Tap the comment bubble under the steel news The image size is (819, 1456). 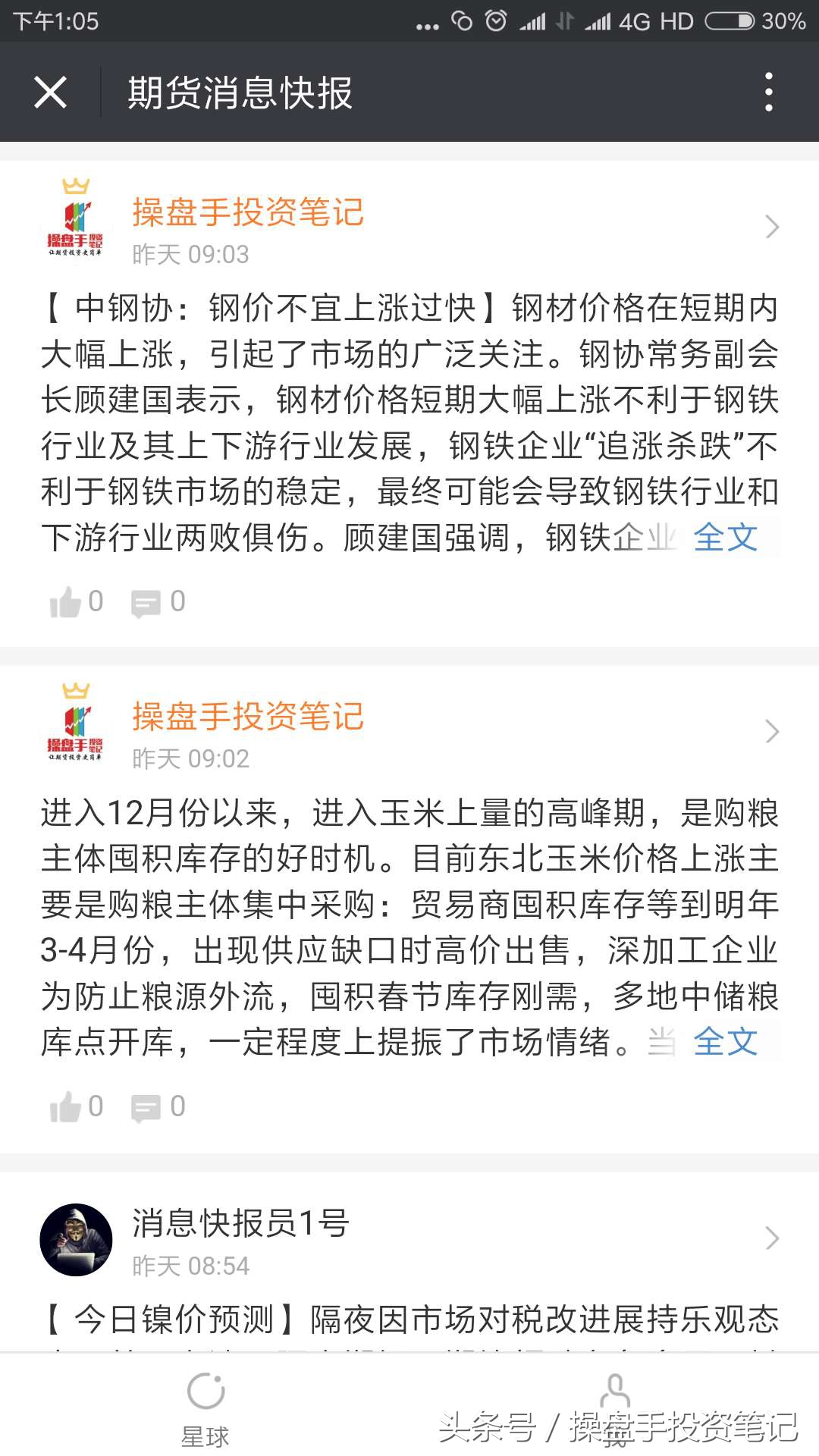(x=146, y=601)
